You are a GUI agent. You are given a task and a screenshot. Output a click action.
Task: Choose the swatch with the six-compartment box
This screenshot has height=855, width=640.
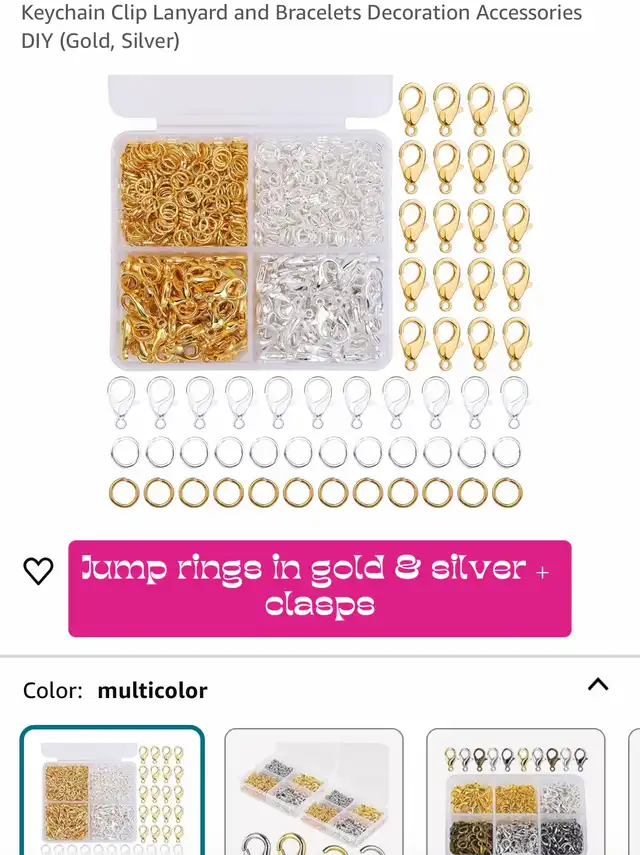[314, 792]
